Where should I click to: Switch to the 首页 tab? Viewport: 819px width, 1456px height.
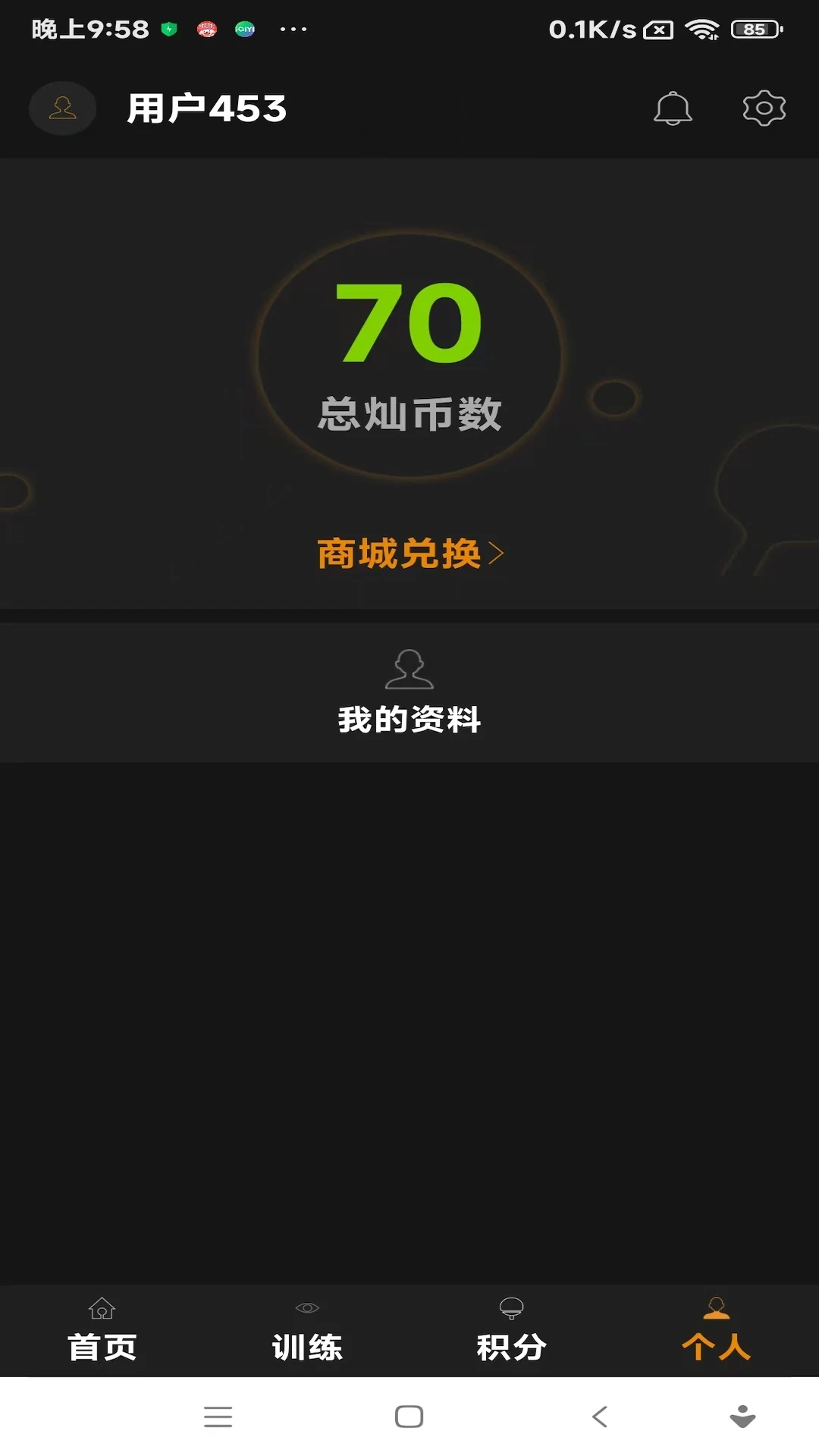(102, 1332)
